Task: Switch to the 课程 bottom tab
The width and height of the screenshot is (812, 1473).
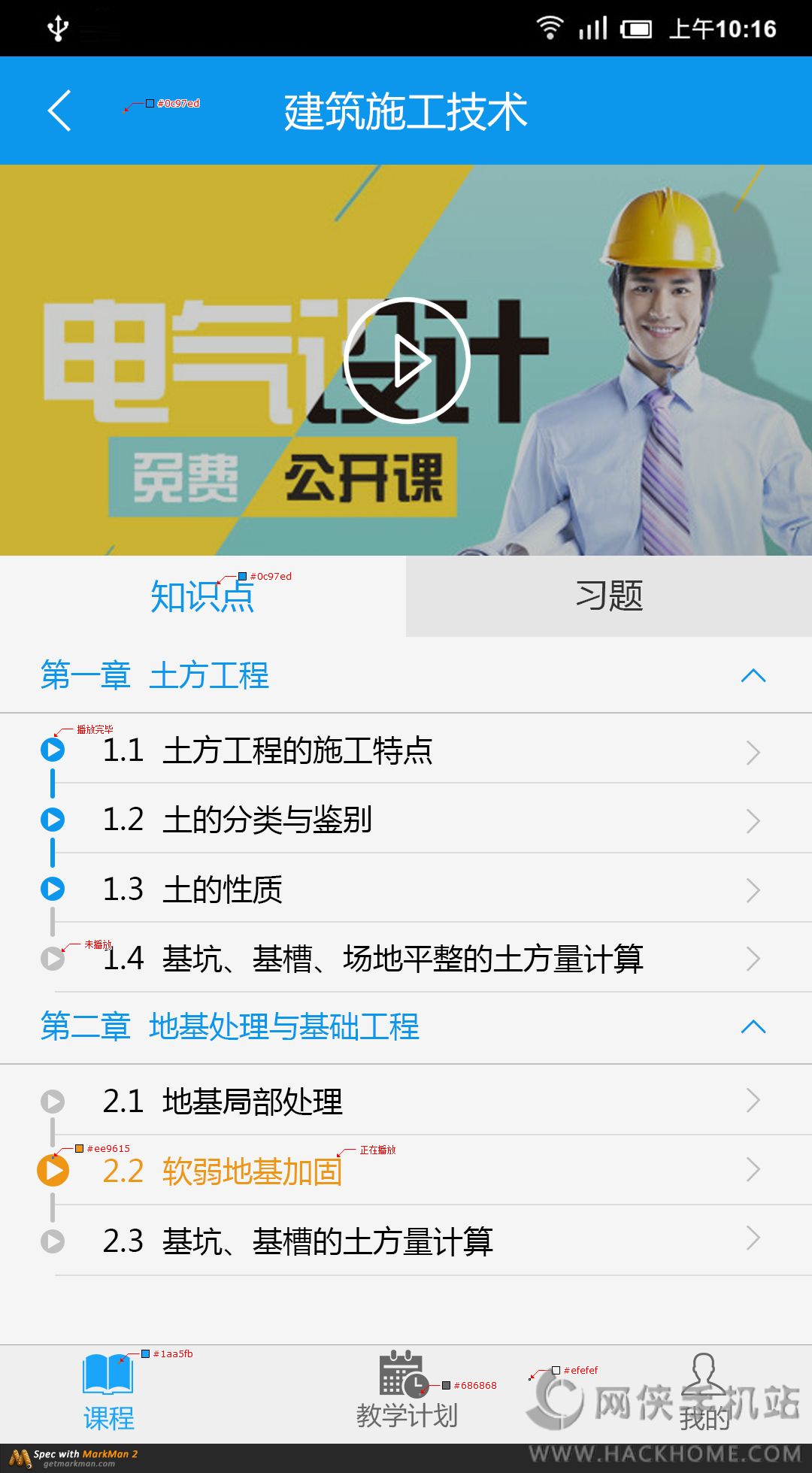Action: pyautogui.click(x=108, y=1393)
